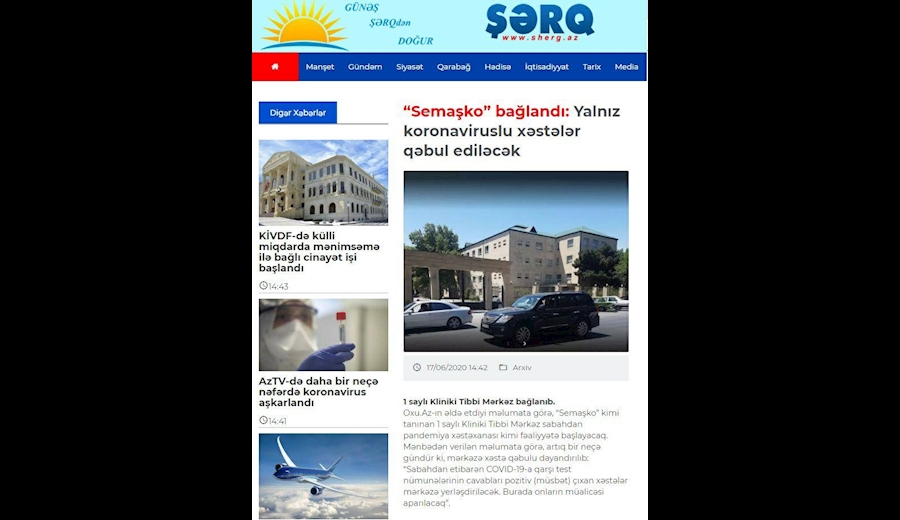Open the airplane photo article
The image size is (900, 520).
(323, 474)
